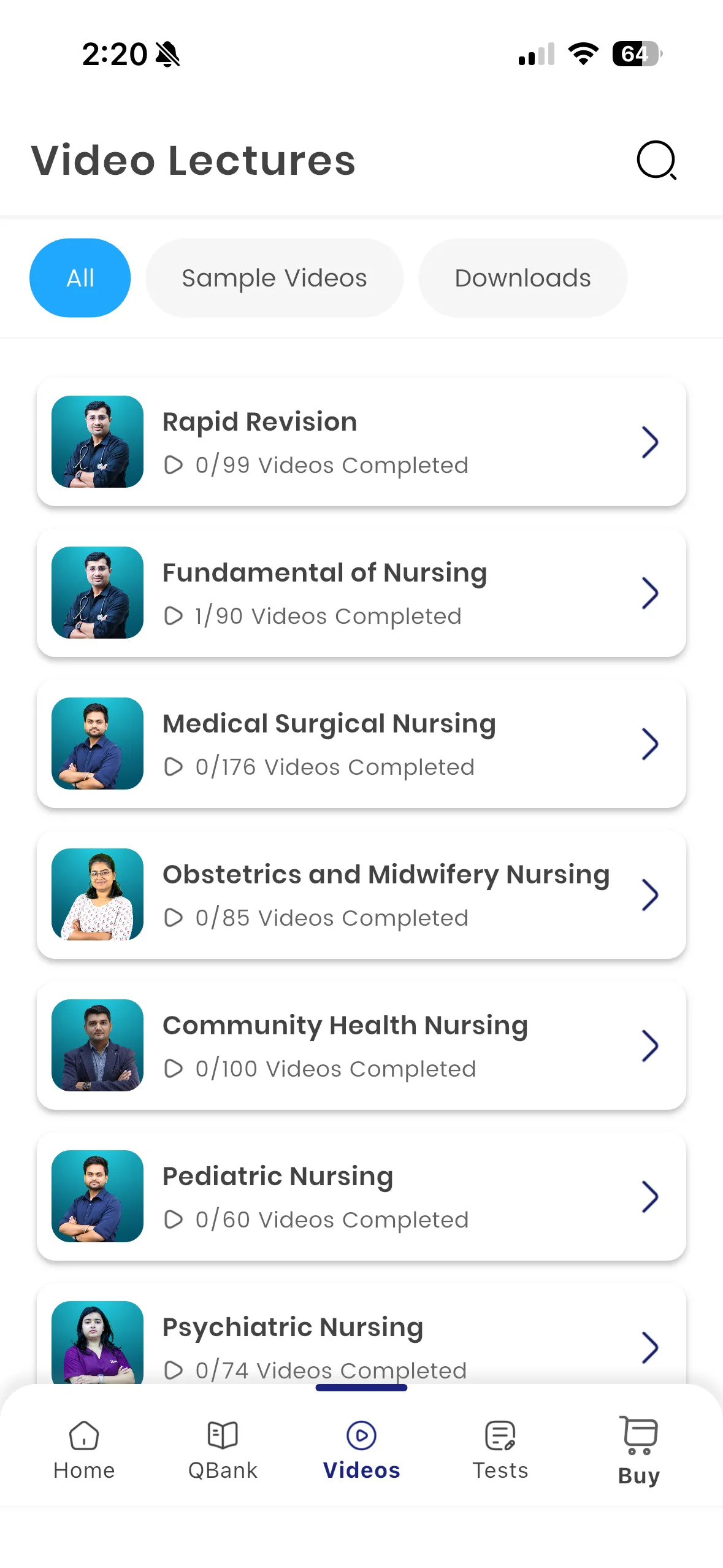Open the Tests tab
This screenshot has width=723, height=1568.
pyautogui.click(x=500, y=1450)
